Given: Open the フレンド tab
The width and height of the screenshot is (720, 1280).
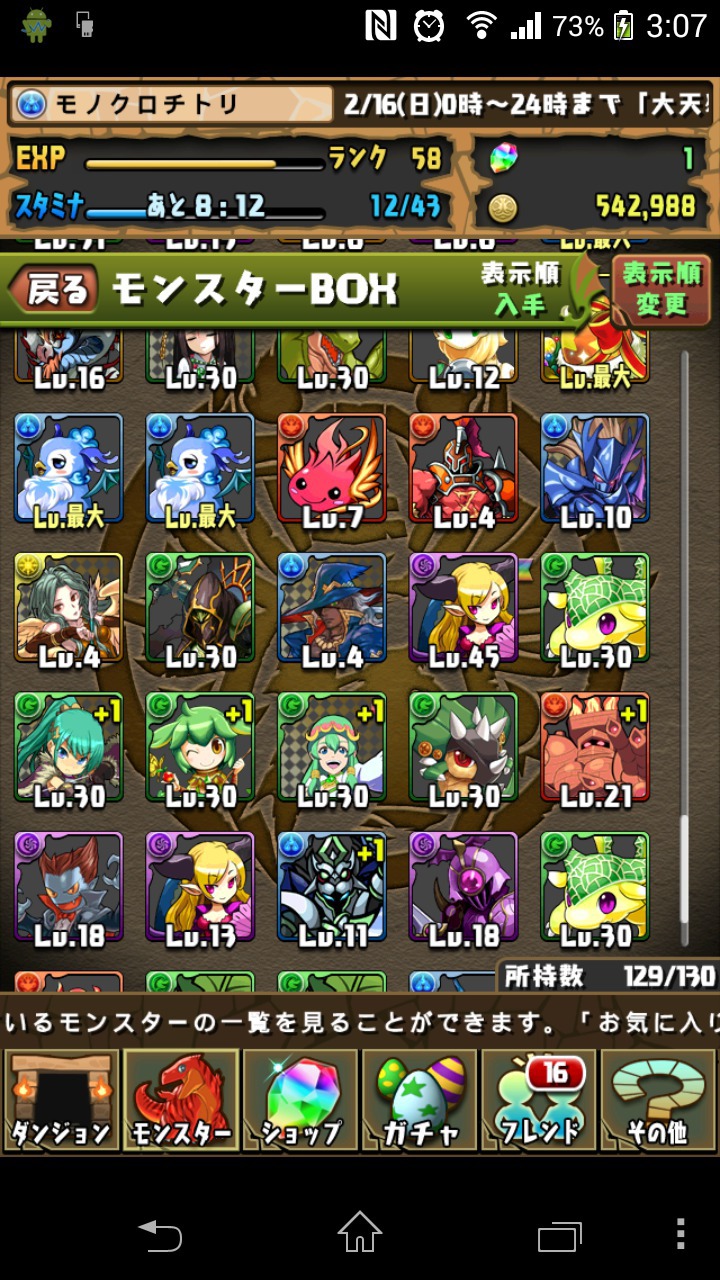Looking at the screenshot, I should [538, 1101].
